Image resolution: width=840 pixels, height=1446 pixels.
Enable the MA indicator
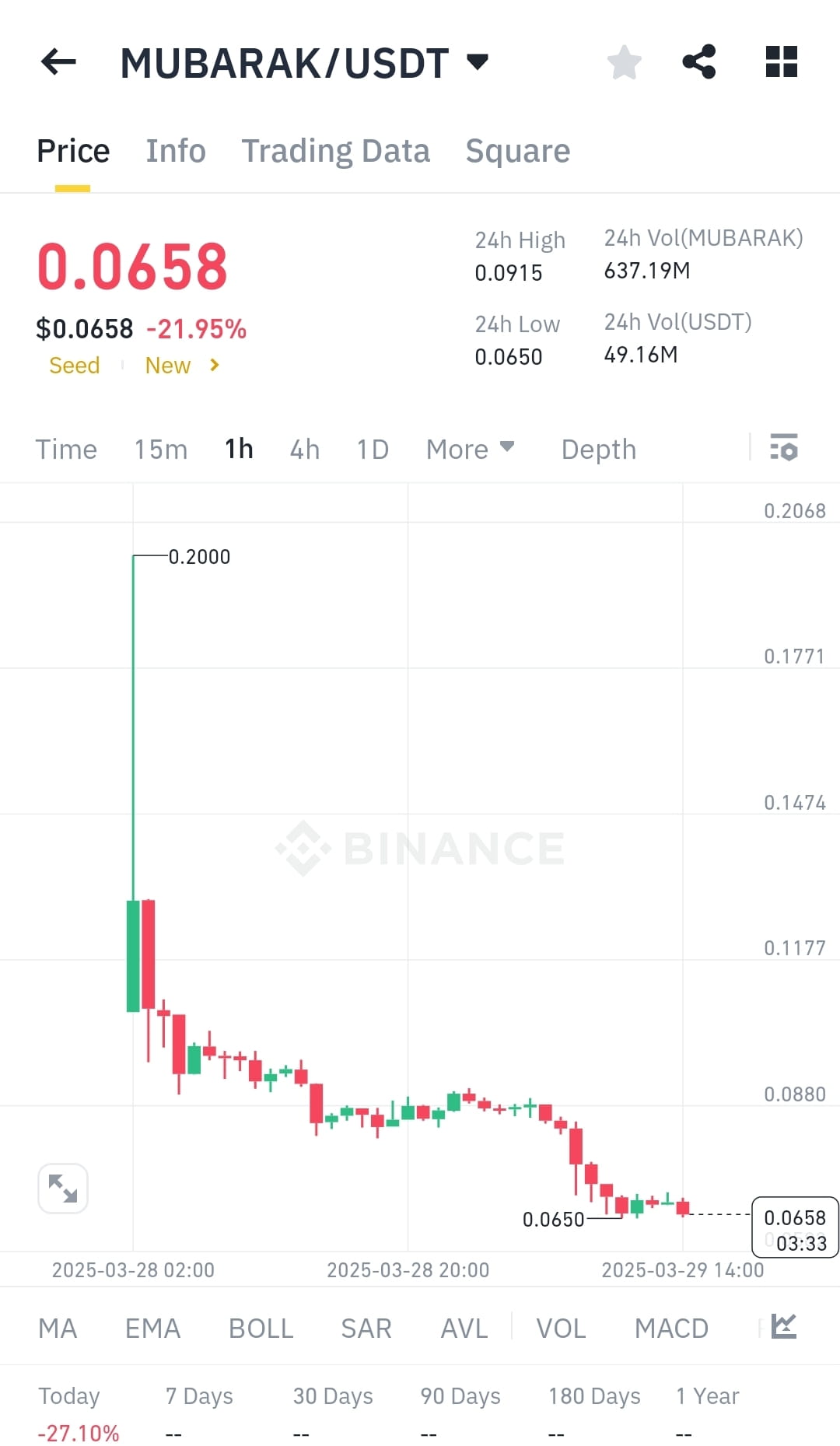pos(58,1328)
